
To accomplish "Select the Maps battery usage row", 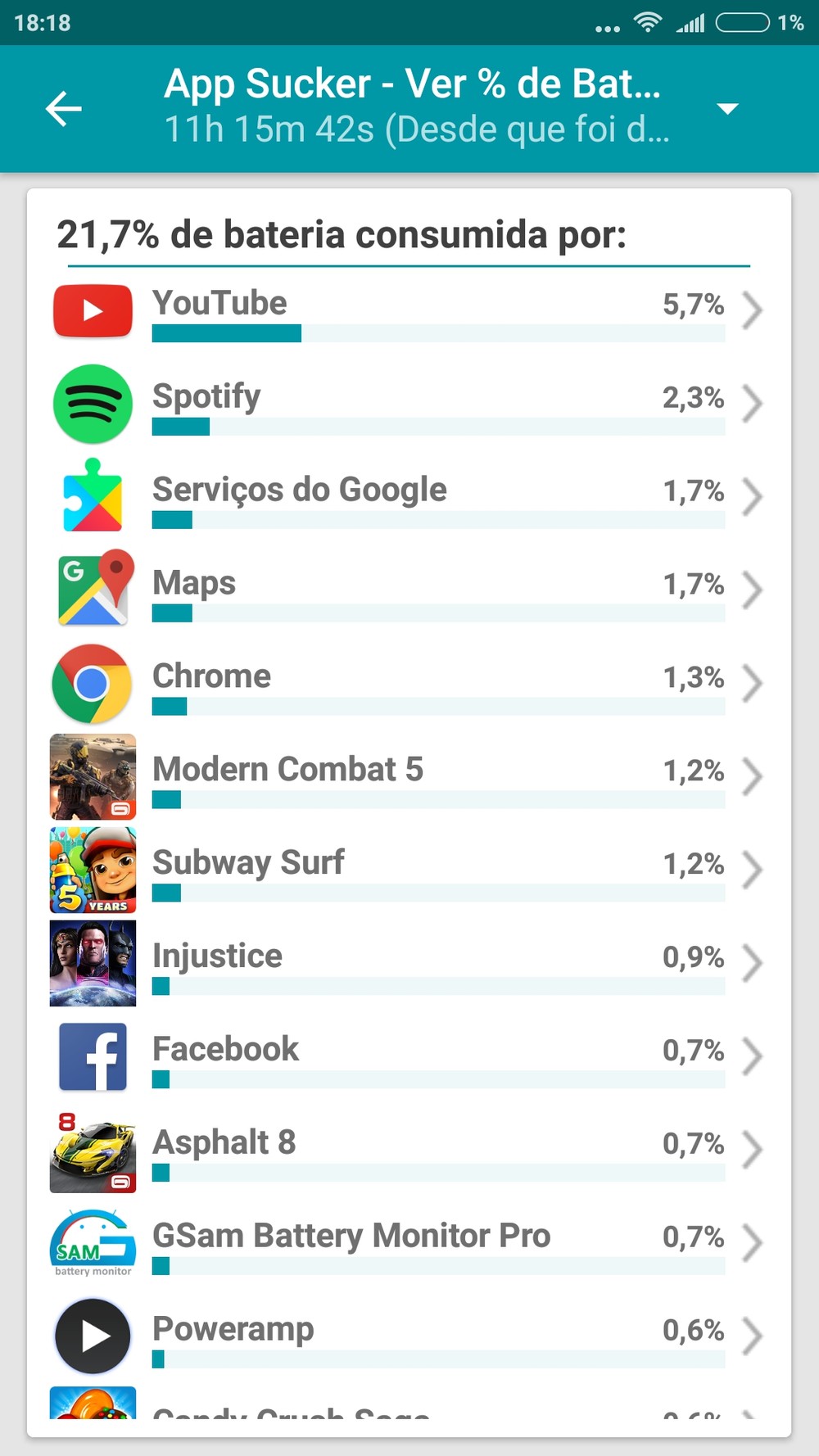I will tap(409, 591).
